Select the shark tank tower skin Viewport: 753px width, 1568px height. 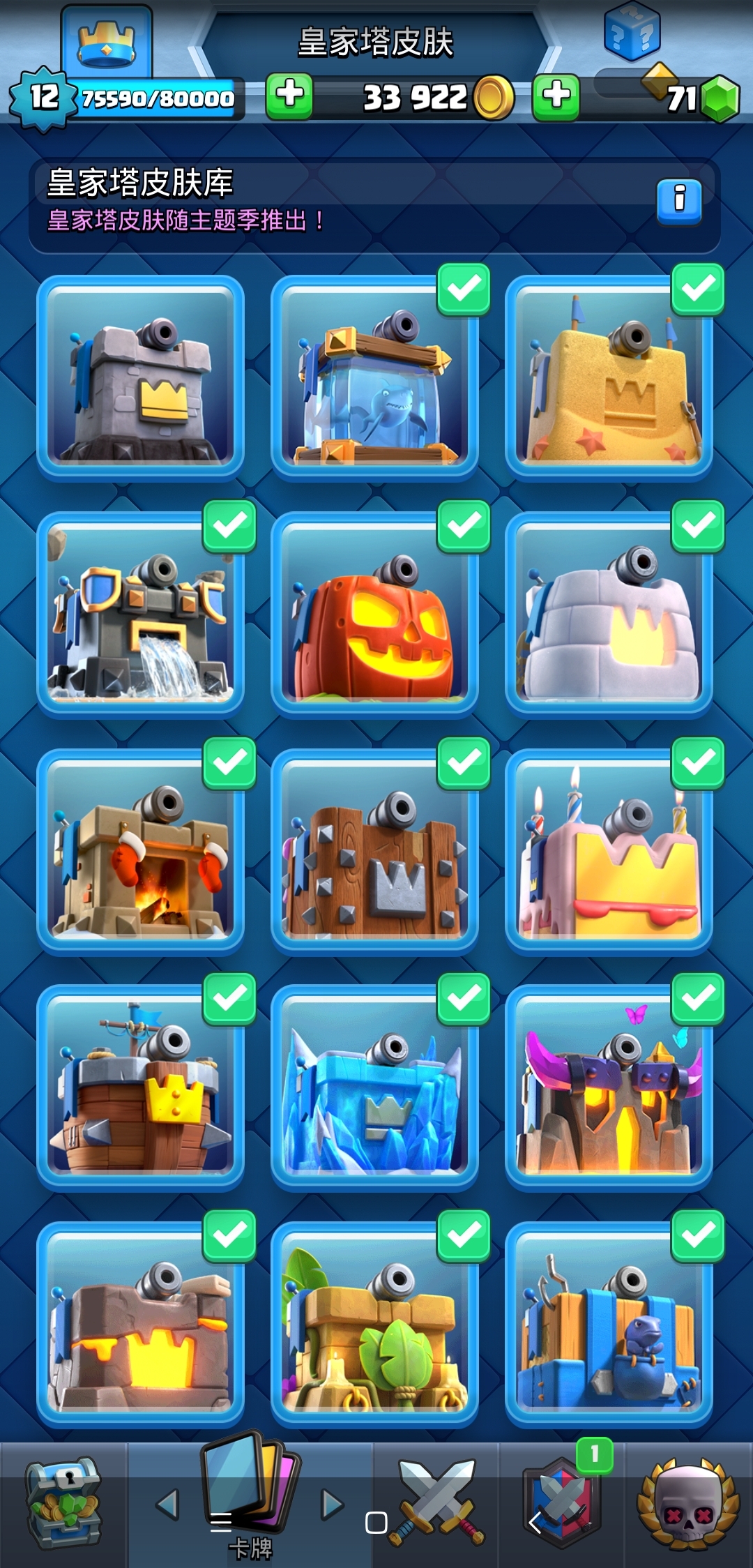374,377
